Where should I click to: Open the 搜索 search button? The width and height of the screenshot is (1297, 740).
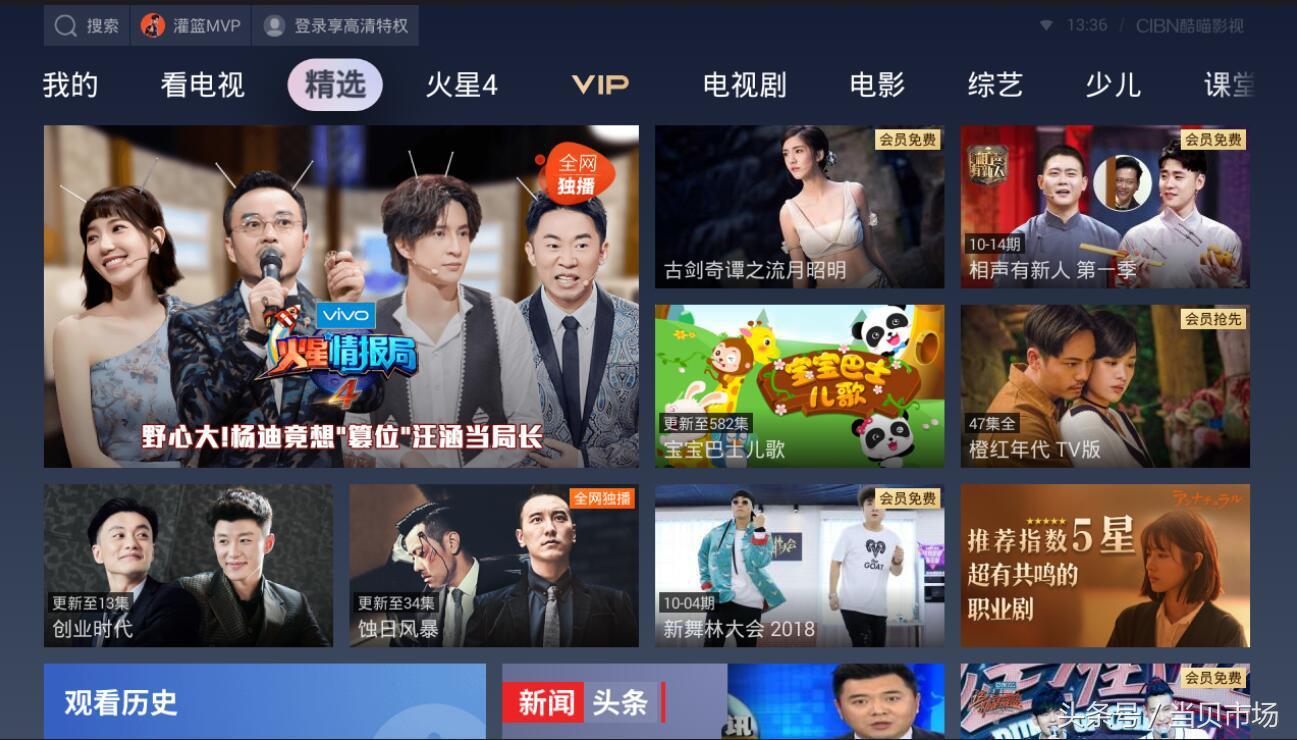pyautogui.click(x=86, y=26)
